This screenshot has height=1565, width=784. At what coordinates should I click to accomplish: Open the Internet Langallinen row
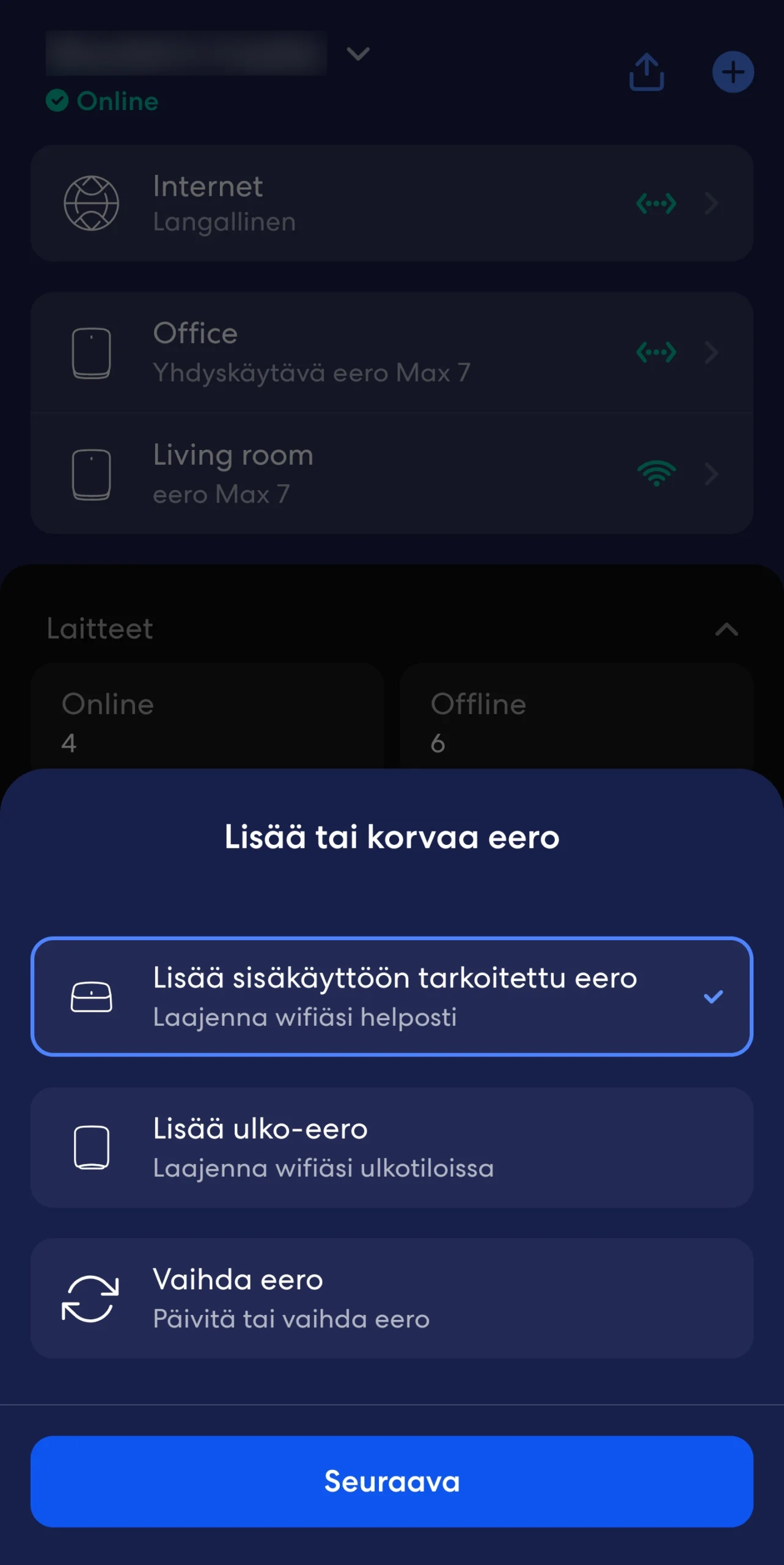point(391,203)
